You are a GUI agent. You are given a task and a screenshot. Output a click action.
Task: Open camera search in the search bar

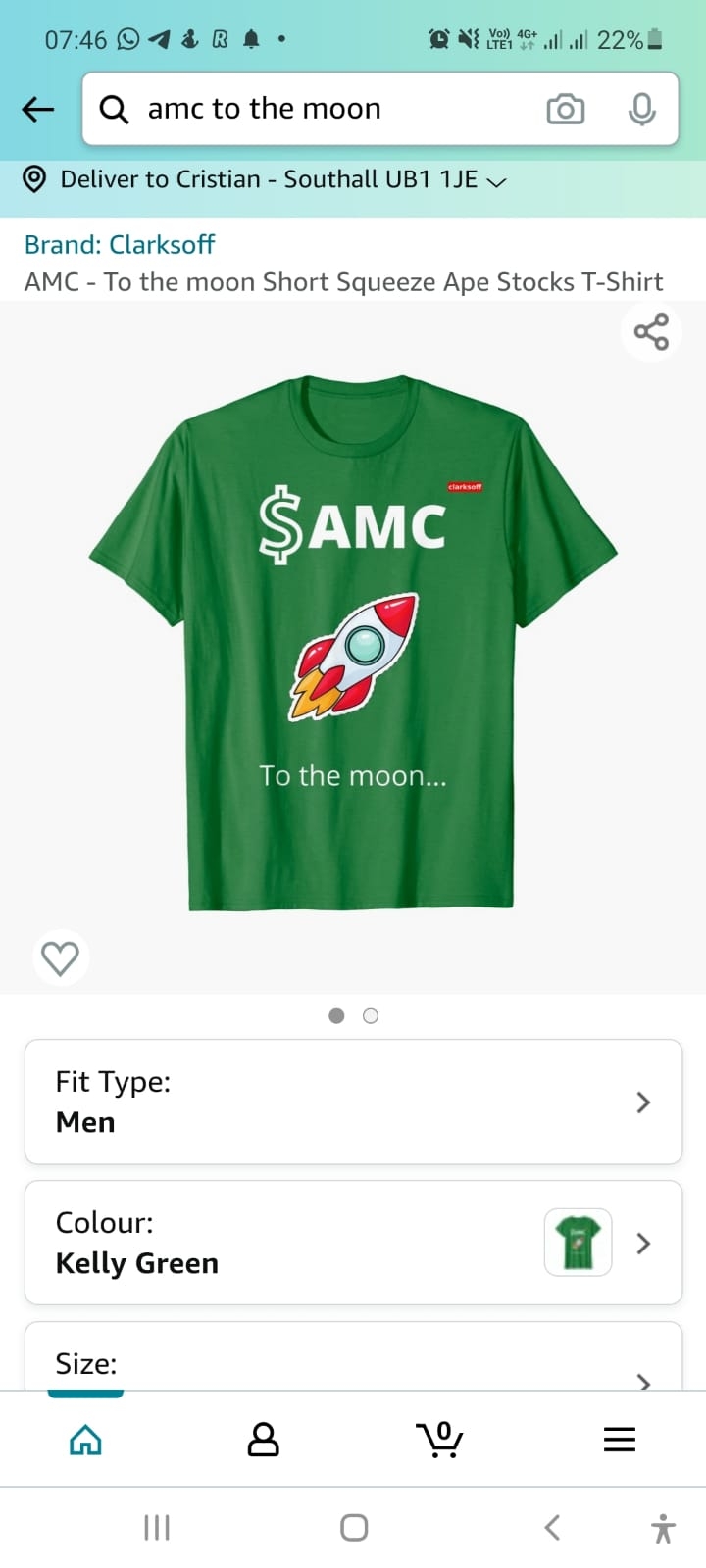pyautogui.click(x=565, y=109)
